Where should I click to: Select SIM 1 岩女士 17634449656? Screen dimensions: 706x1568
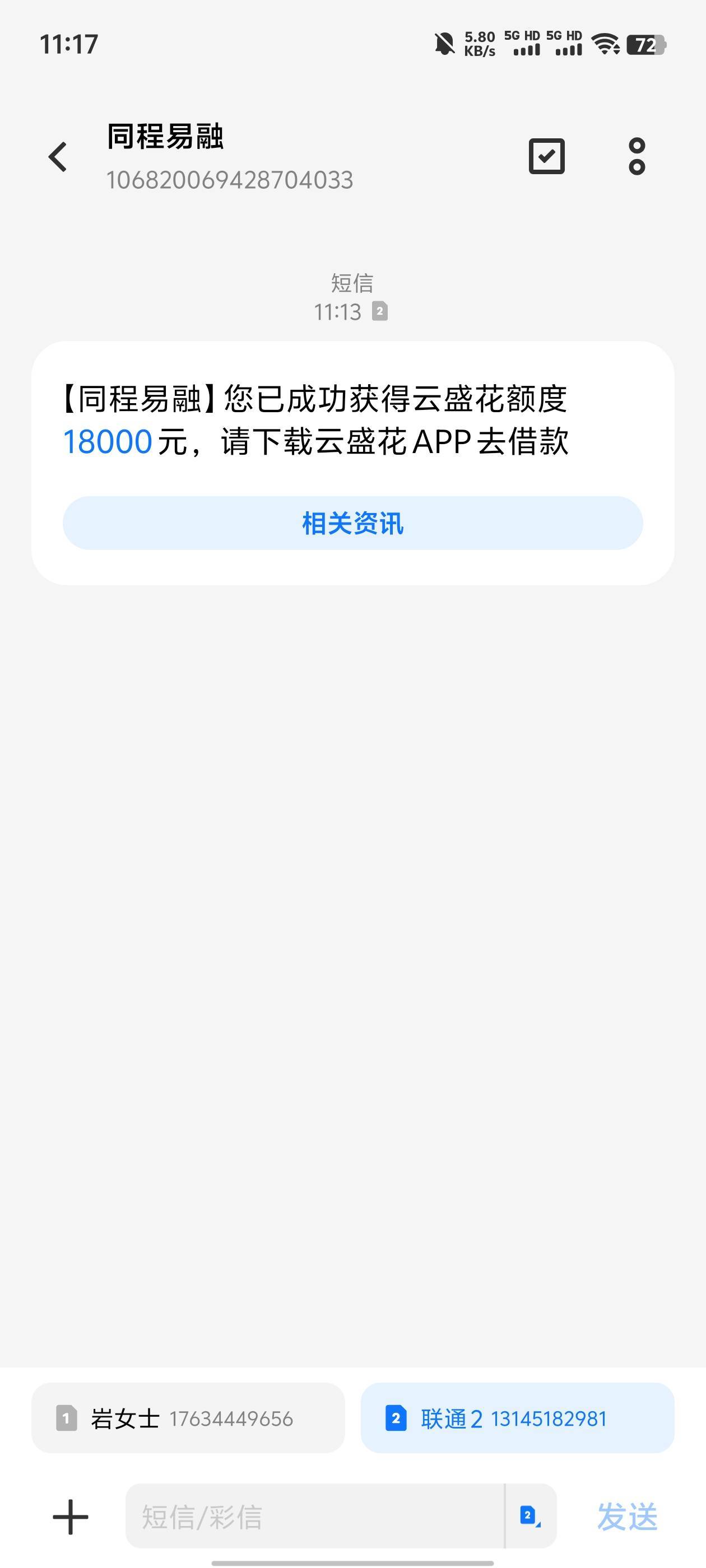(188, 1418)
